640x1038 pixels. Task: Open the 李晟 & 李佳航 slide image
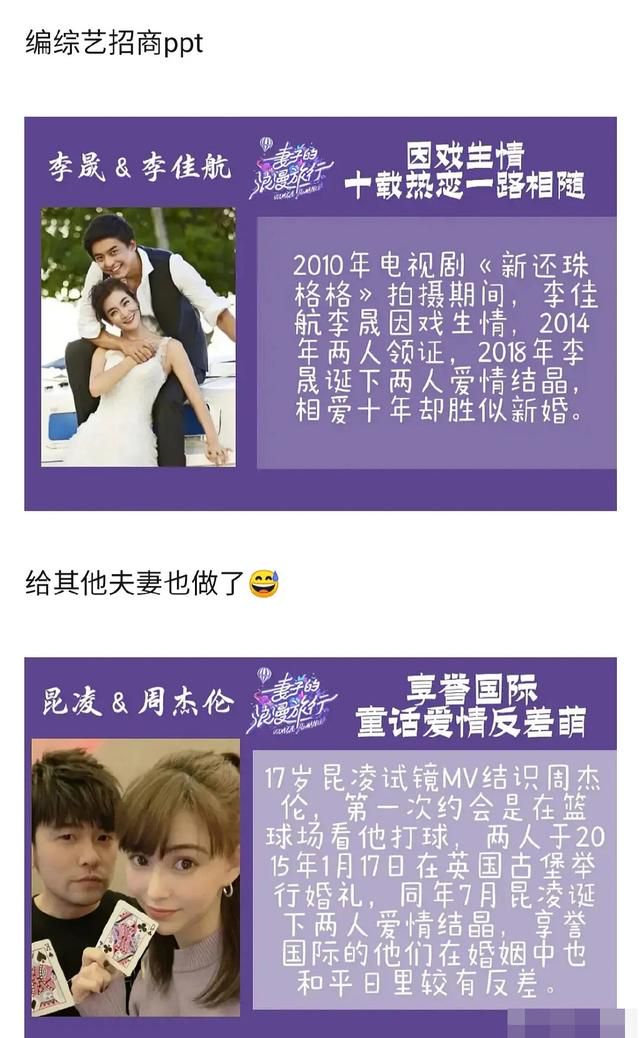pos(320,314)
